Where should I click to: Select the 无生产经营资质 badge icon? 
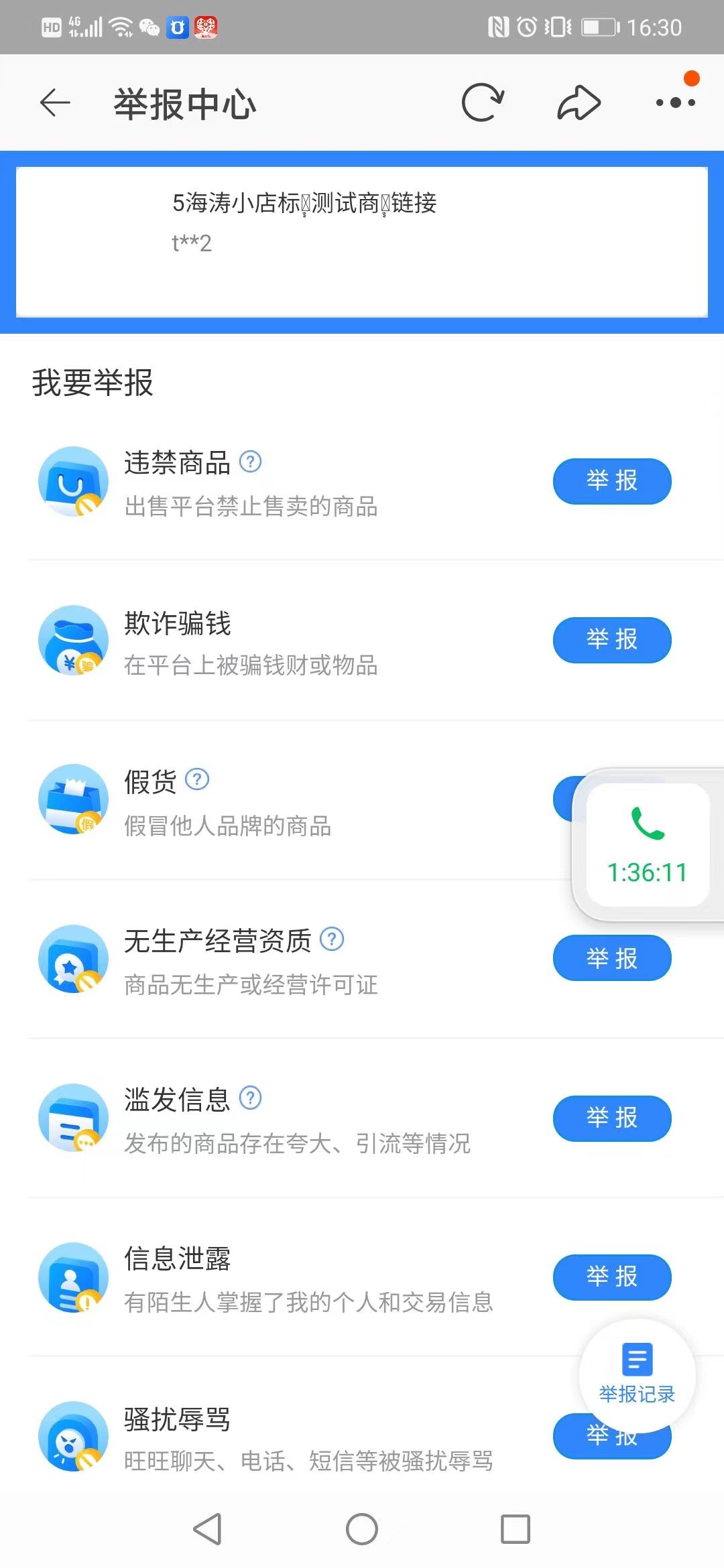coord(73,958)
